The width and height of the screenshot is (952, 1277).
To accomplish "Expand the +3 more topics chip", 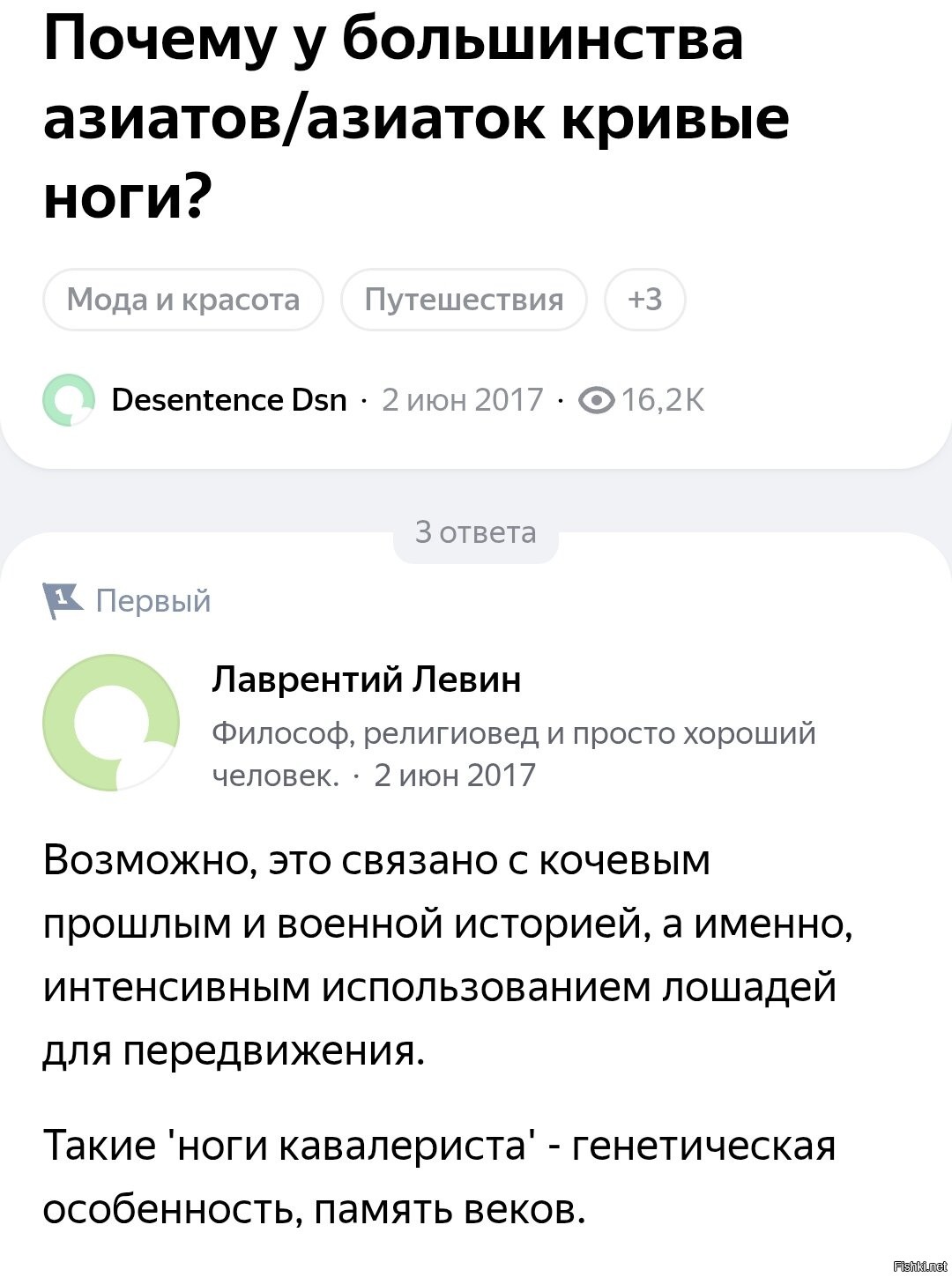I will click(644, 300).
